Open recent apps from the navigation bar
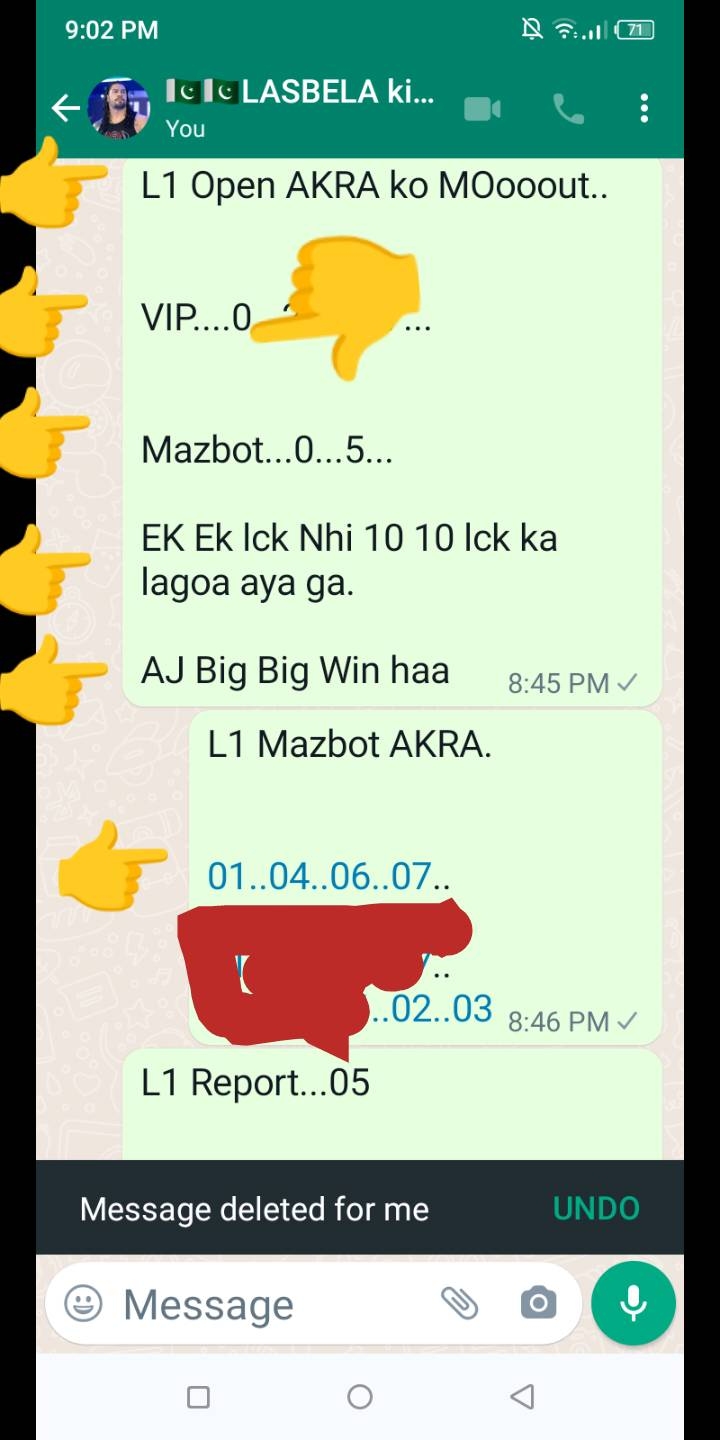 198,1397
